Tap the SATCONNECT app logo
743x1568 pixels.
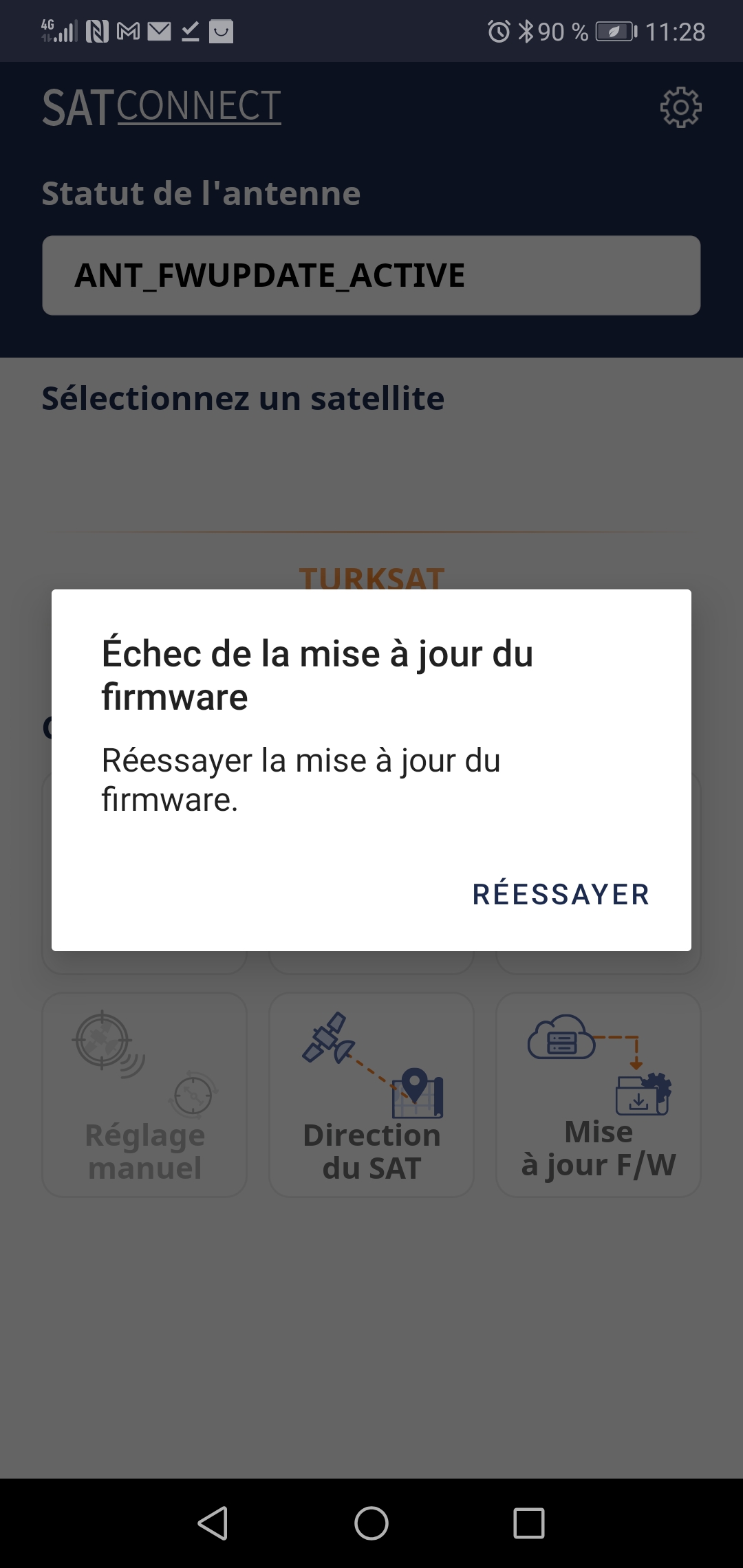pyautogui.click(x=162, y=105)
